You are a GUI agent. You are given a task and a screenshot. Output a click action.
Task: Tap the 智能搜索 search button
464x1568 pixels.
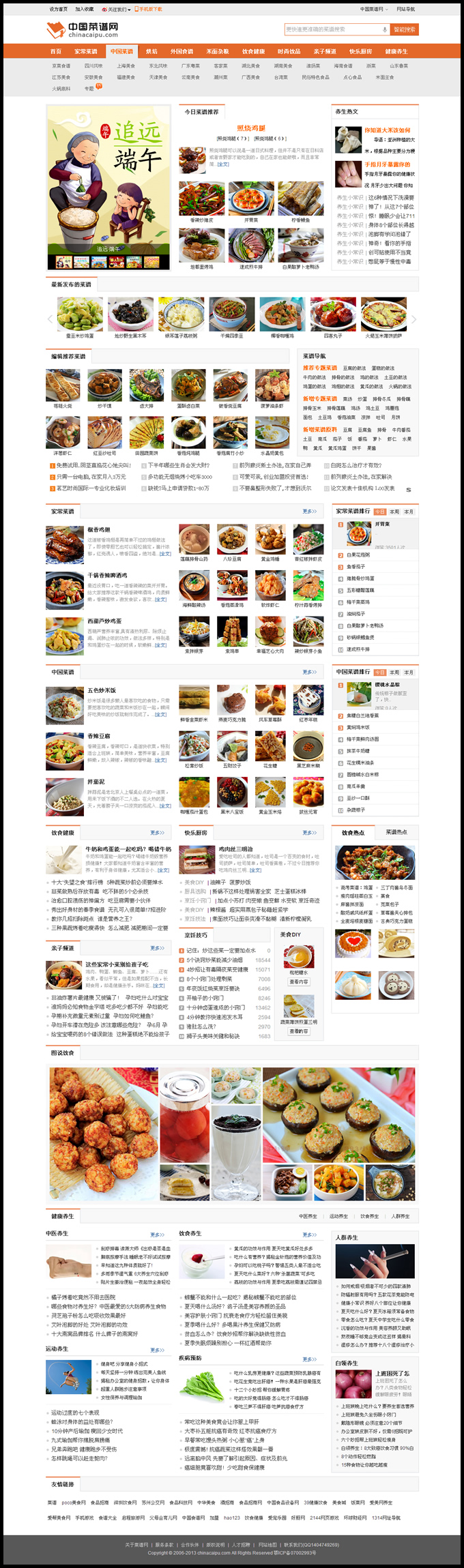pyautogui.click(x=405, y=29)
